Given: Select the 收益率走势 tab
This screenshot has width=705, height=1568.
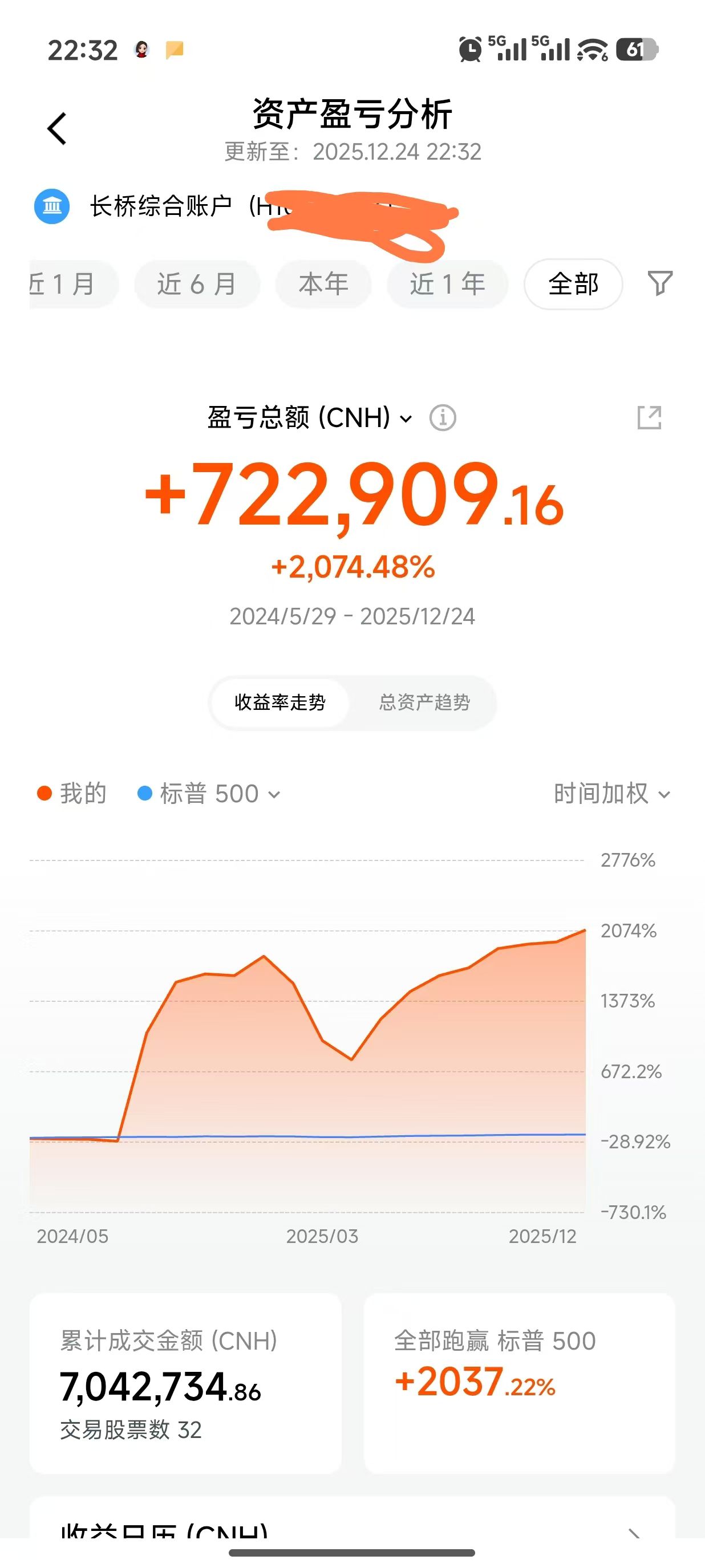Looking at the screenshot, I should point(280,702).
